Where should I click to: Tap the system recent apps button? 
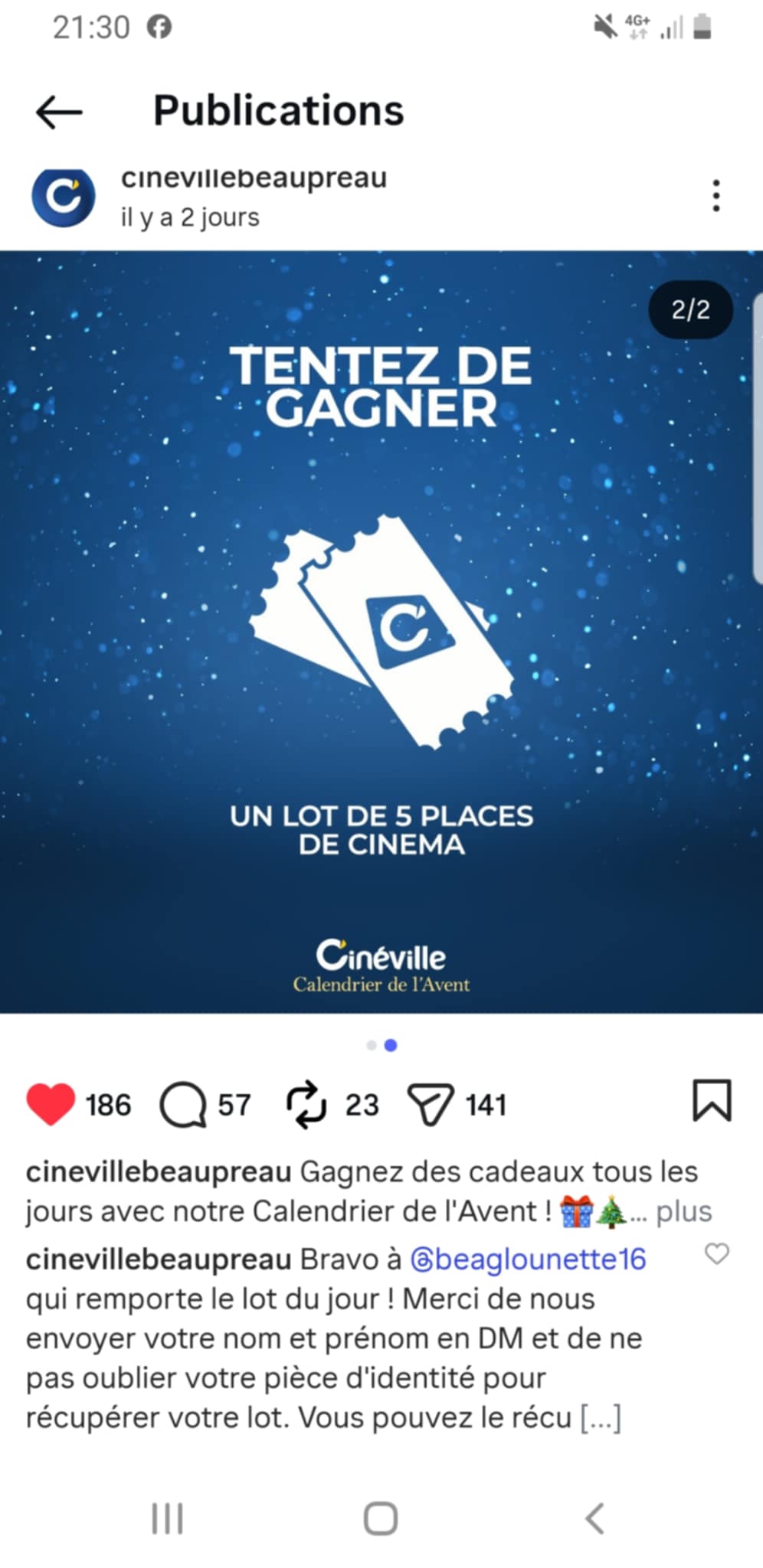168,1518
